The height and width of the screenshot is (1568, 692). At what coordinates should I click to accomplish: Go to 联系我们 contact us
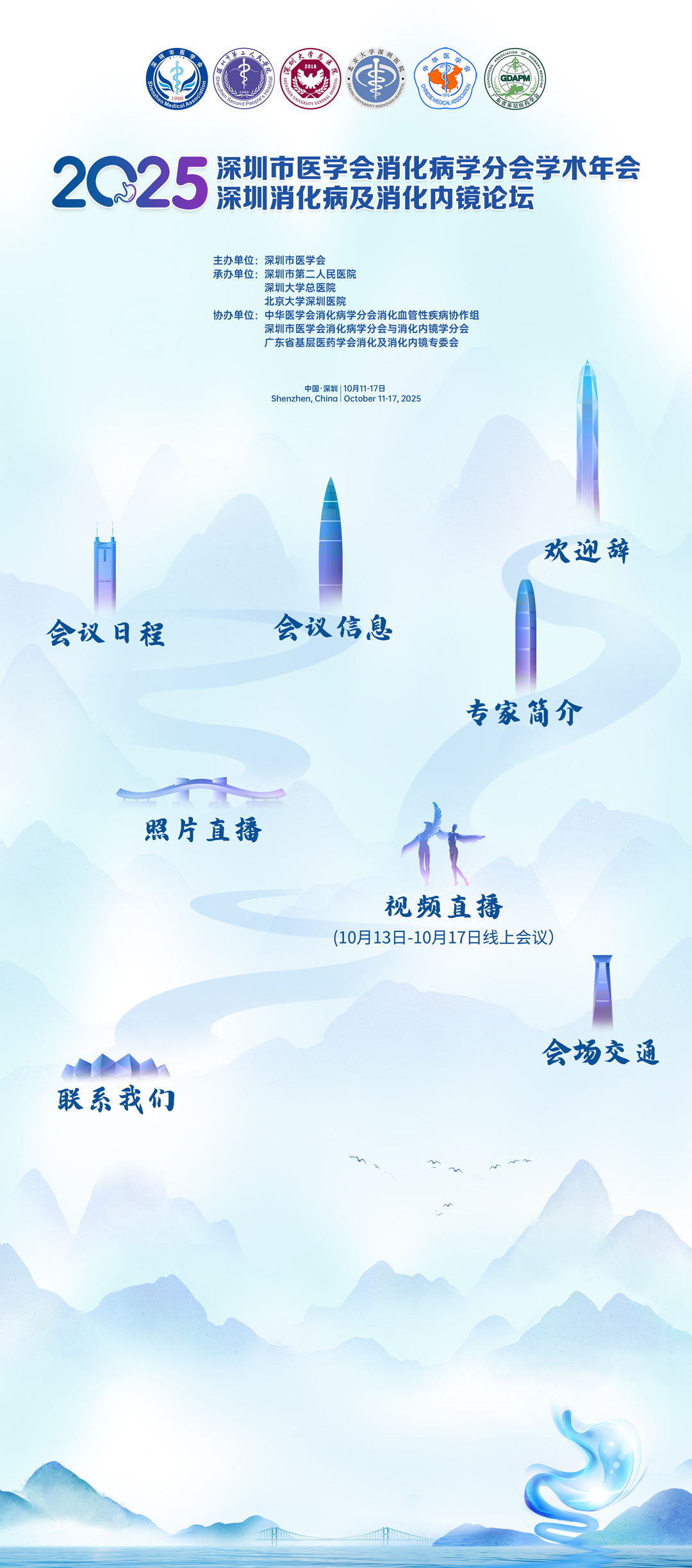click(116, 1099)
